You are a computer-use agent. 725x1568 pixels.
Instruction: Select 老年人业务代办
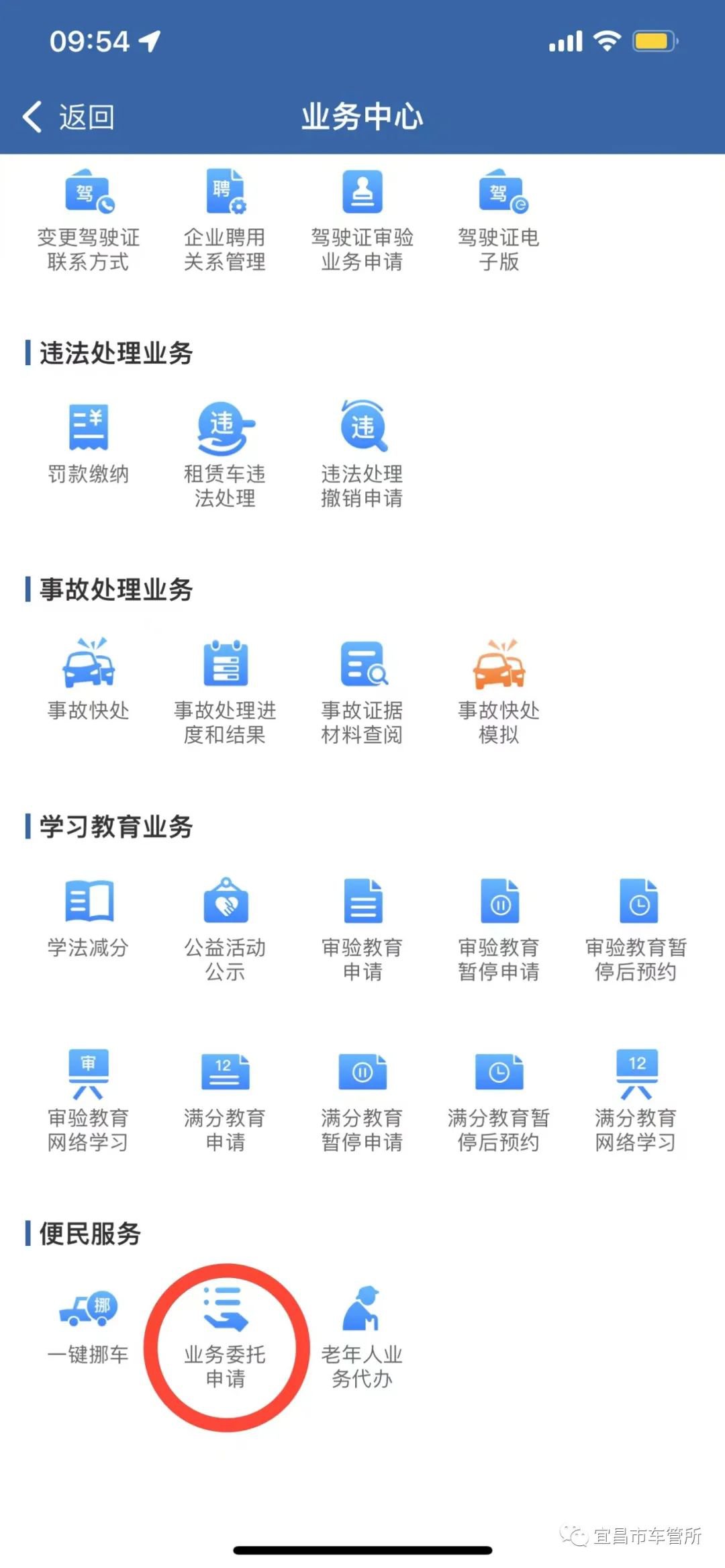click(362, 1336)
